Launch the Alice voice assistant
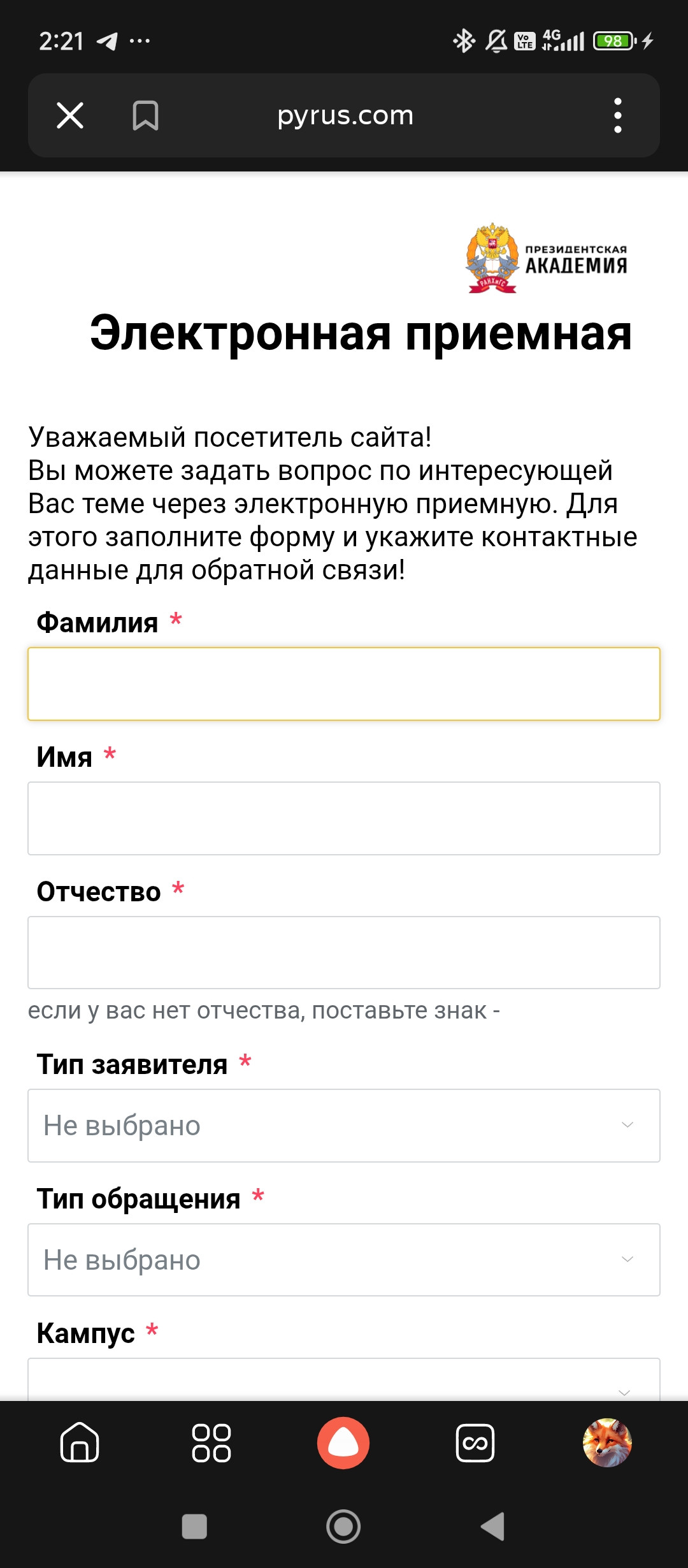The image size is (688, 1568). click(343, 1442)
